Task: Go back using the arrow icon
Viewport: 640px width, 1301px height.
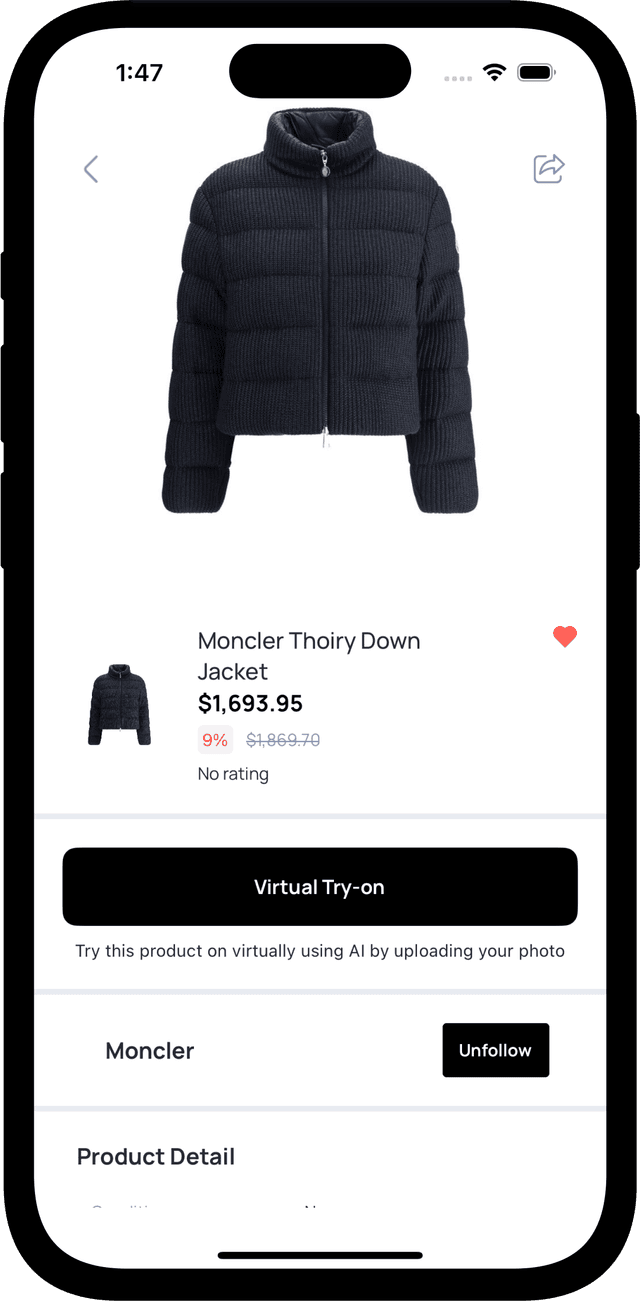Action: (x=91, y=169)
